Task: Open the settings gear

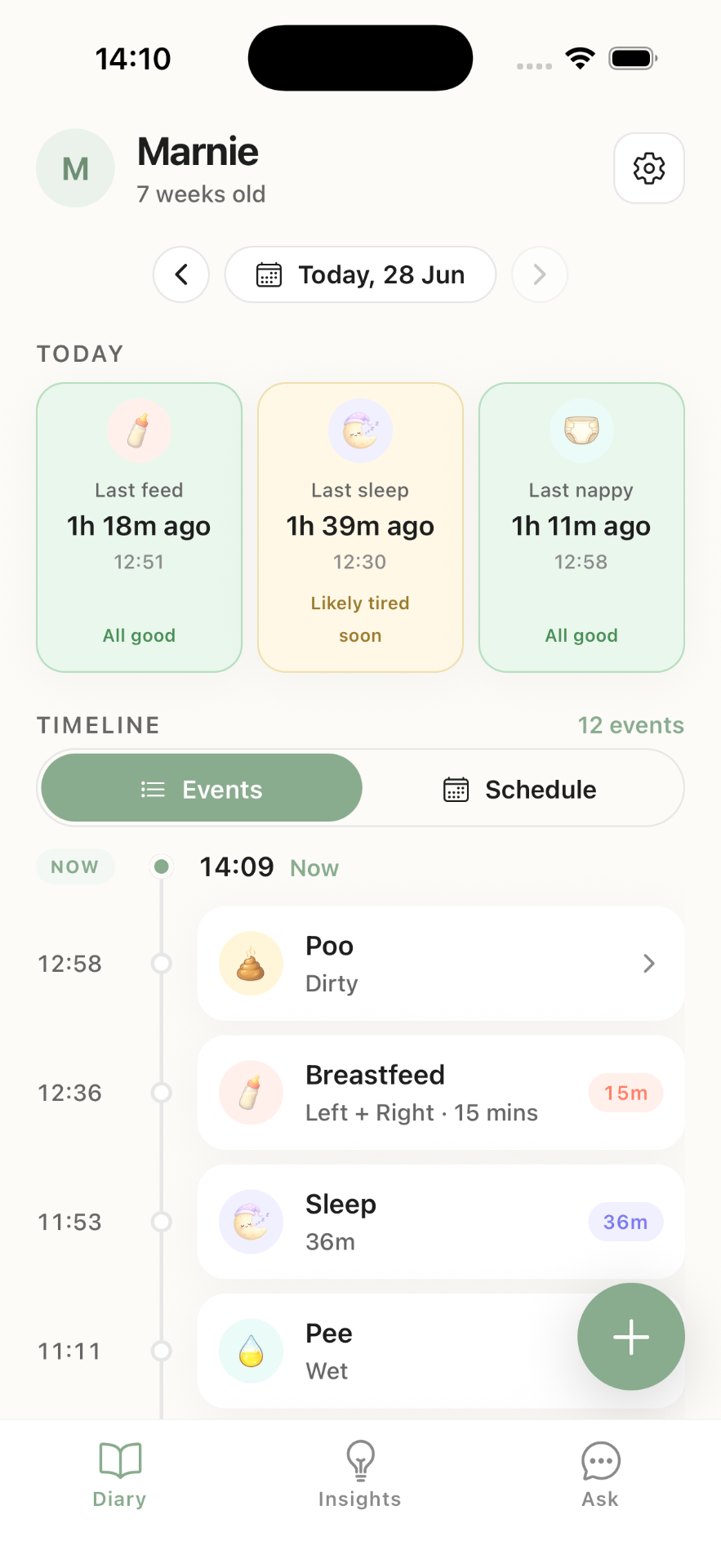Action: click(648, 168)
